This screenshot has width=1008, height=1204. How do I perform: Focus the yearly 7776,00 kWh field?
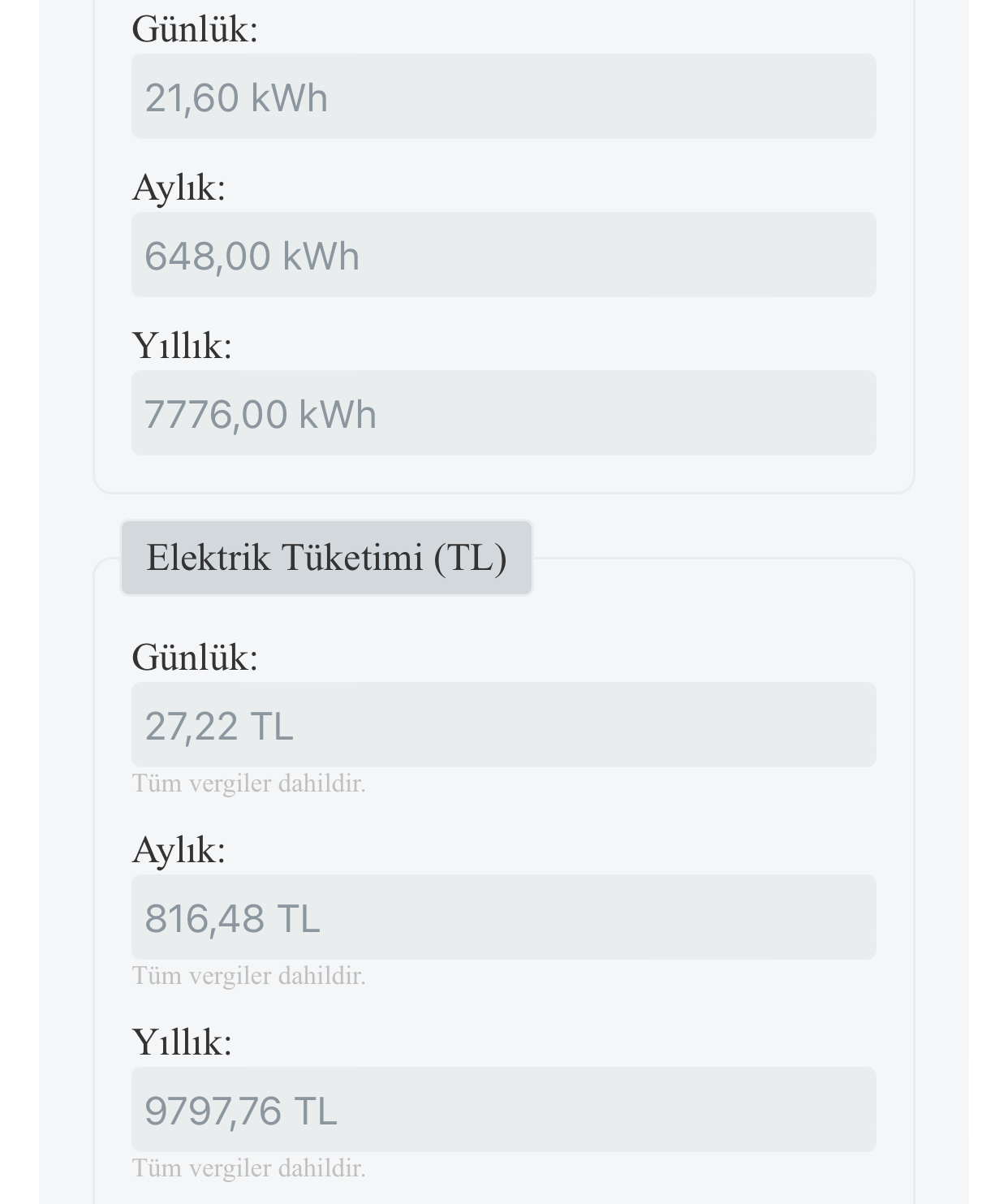click(x=503, y=413)
